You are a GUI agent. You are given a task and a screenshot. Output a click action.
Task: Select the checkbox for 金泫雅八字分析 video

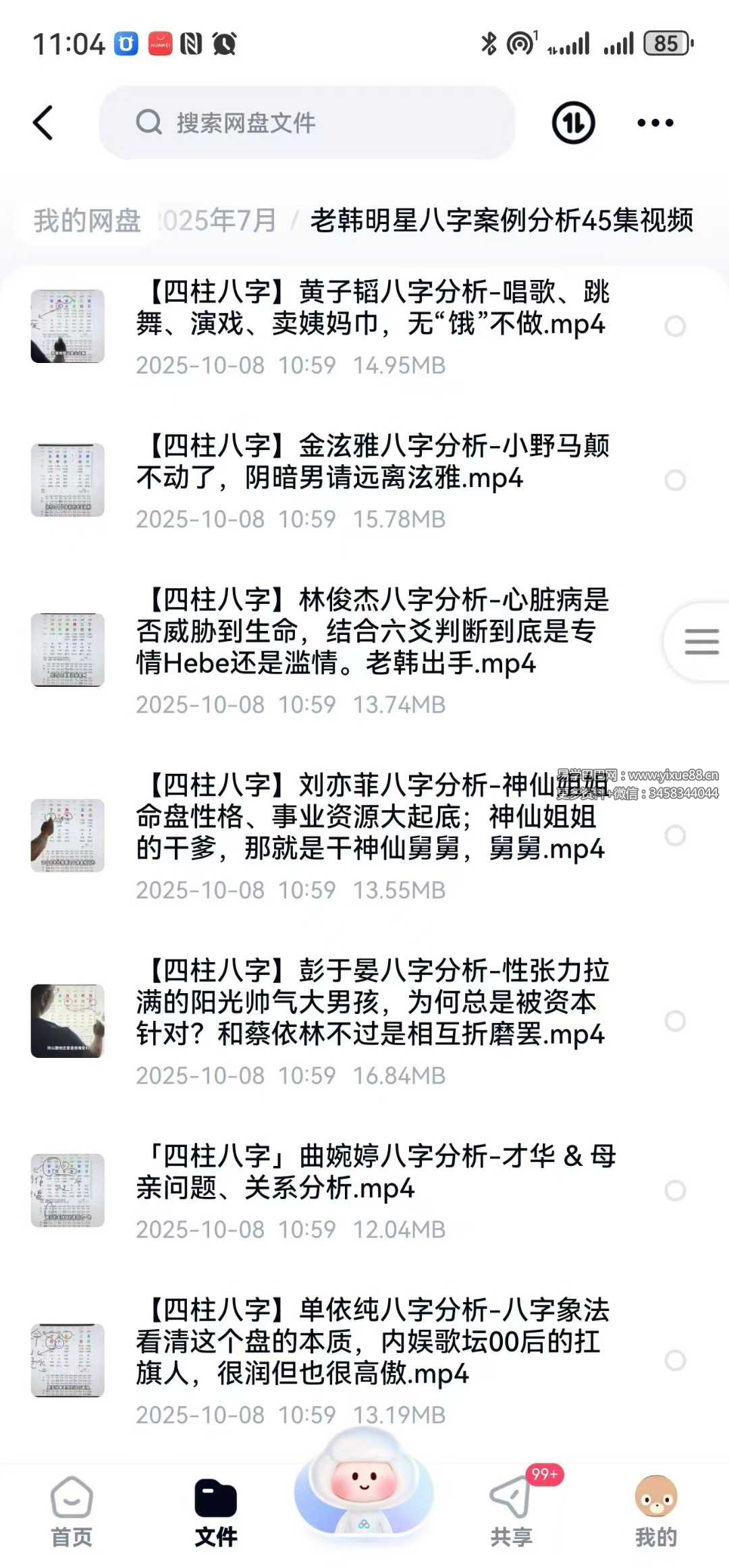pyautogui.click(x=675, y=480)
